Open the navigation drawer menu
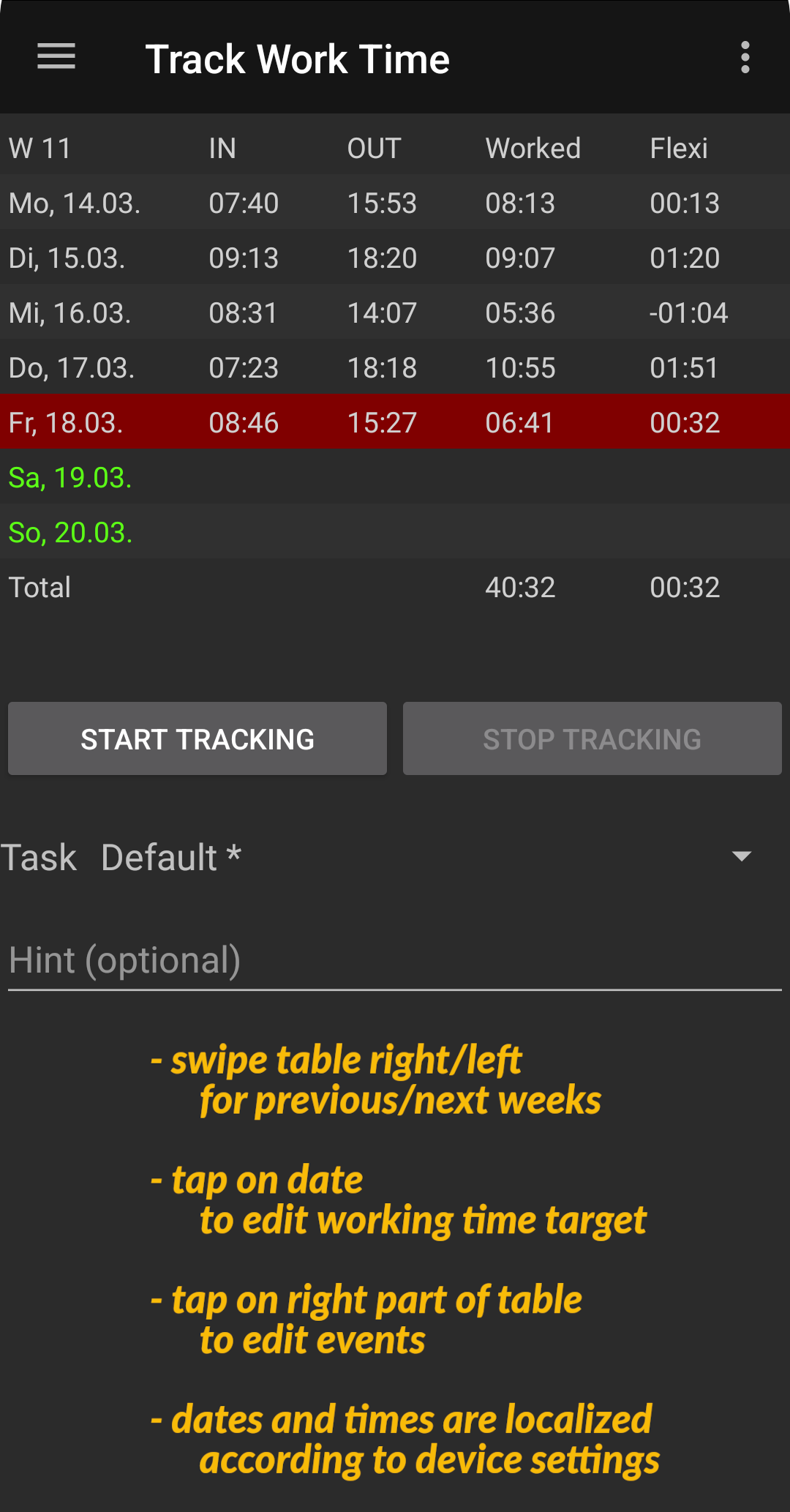The image size is (790, 1512). pyautogui.click(x=56, y=57)
